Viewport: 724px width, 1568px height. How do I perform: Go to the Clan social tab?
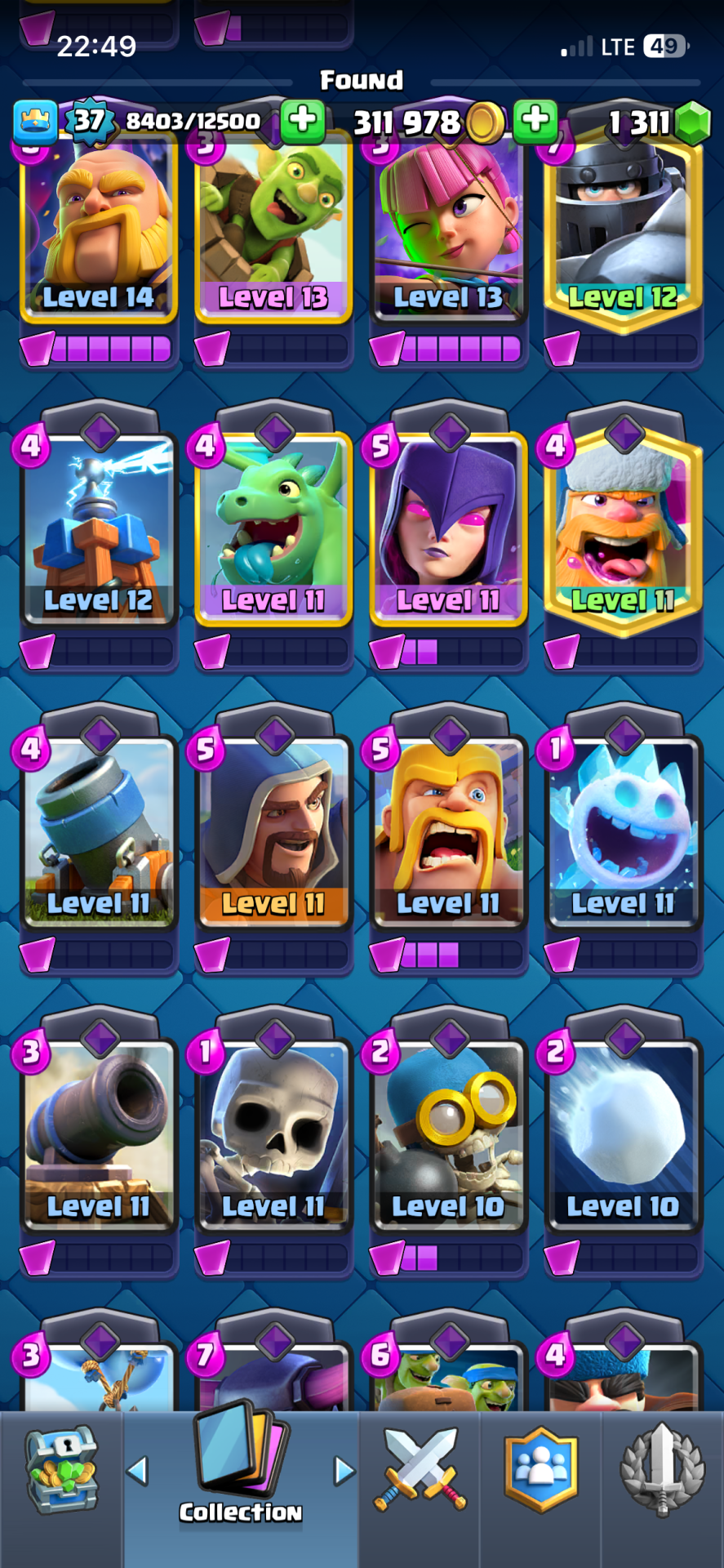click(x=540, y=1470)
